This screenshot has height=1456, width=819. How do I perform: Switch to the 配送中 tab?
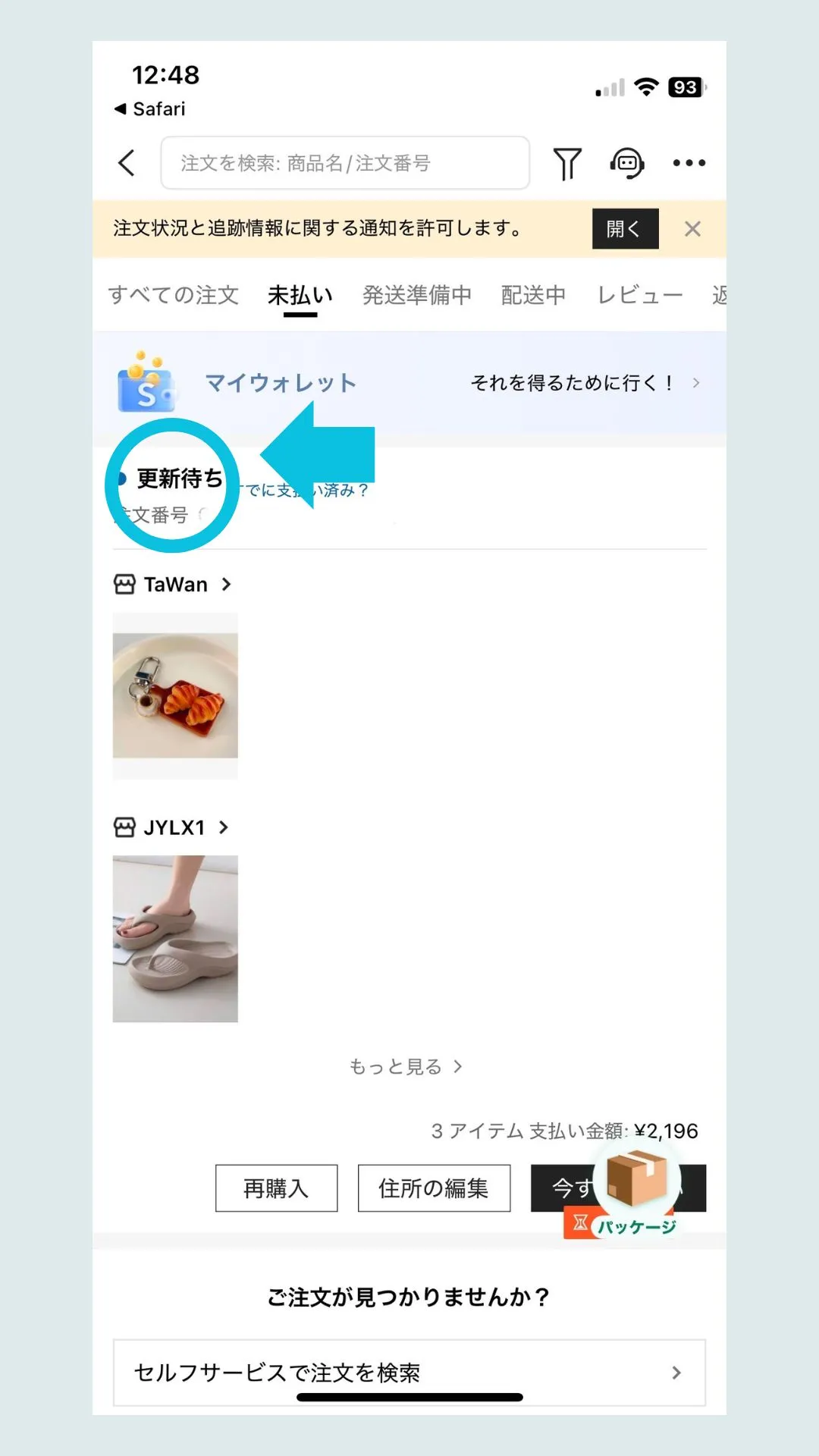coord(533,295)
